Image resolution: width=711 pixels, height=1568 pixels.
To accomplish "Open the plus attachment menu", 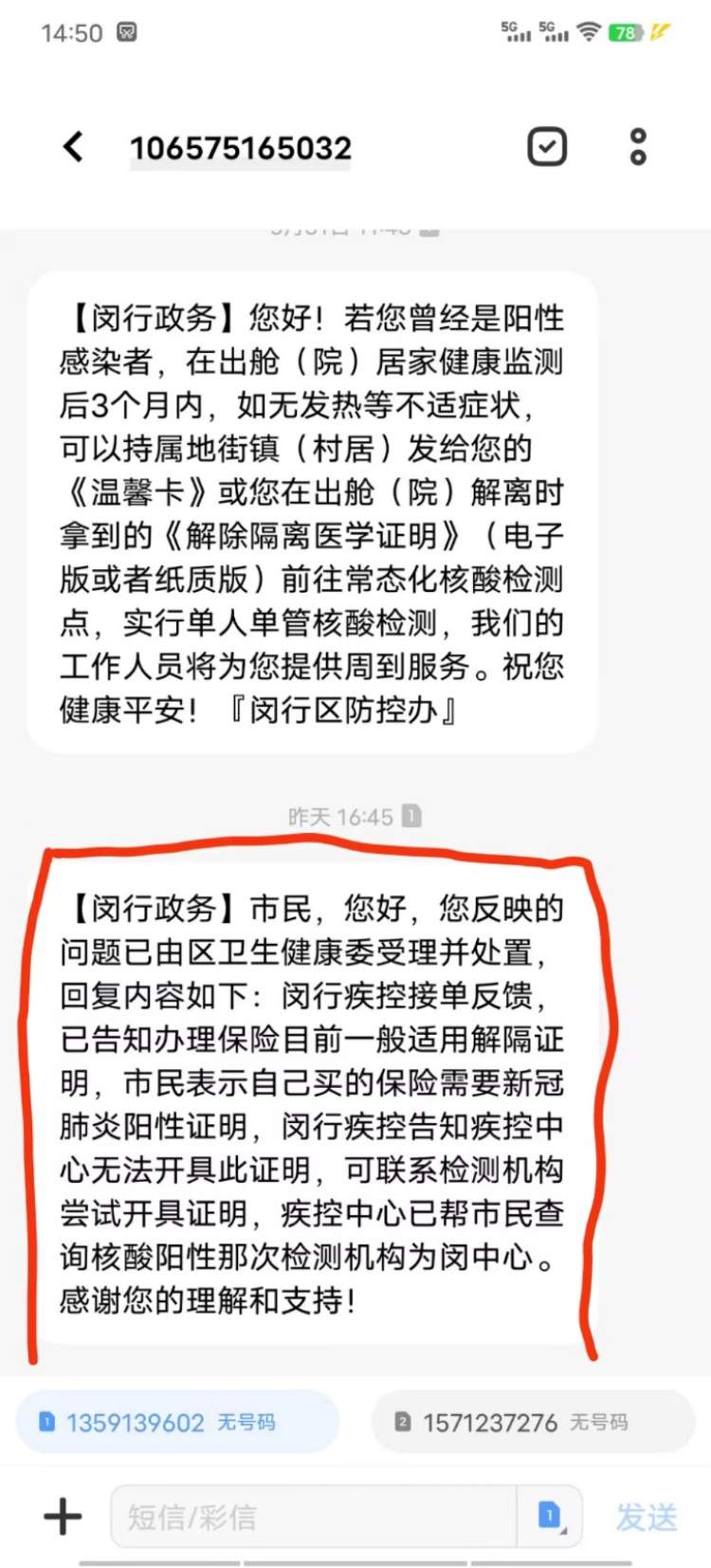I will 63,1516.
